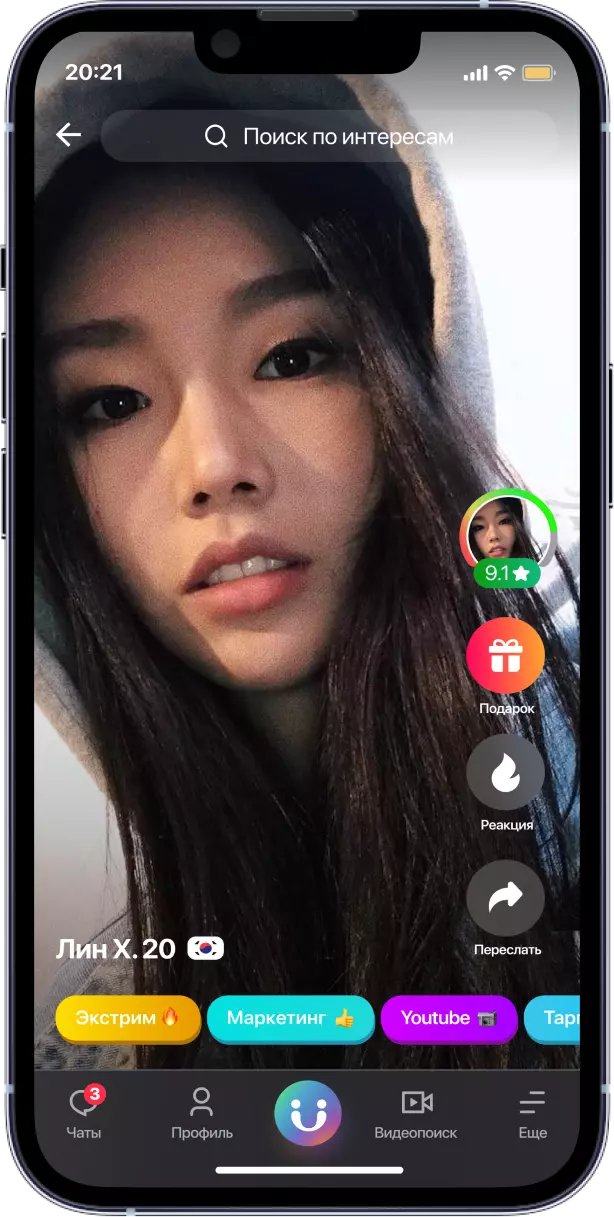Select the Youtube interest chip

coord(448,1019)
